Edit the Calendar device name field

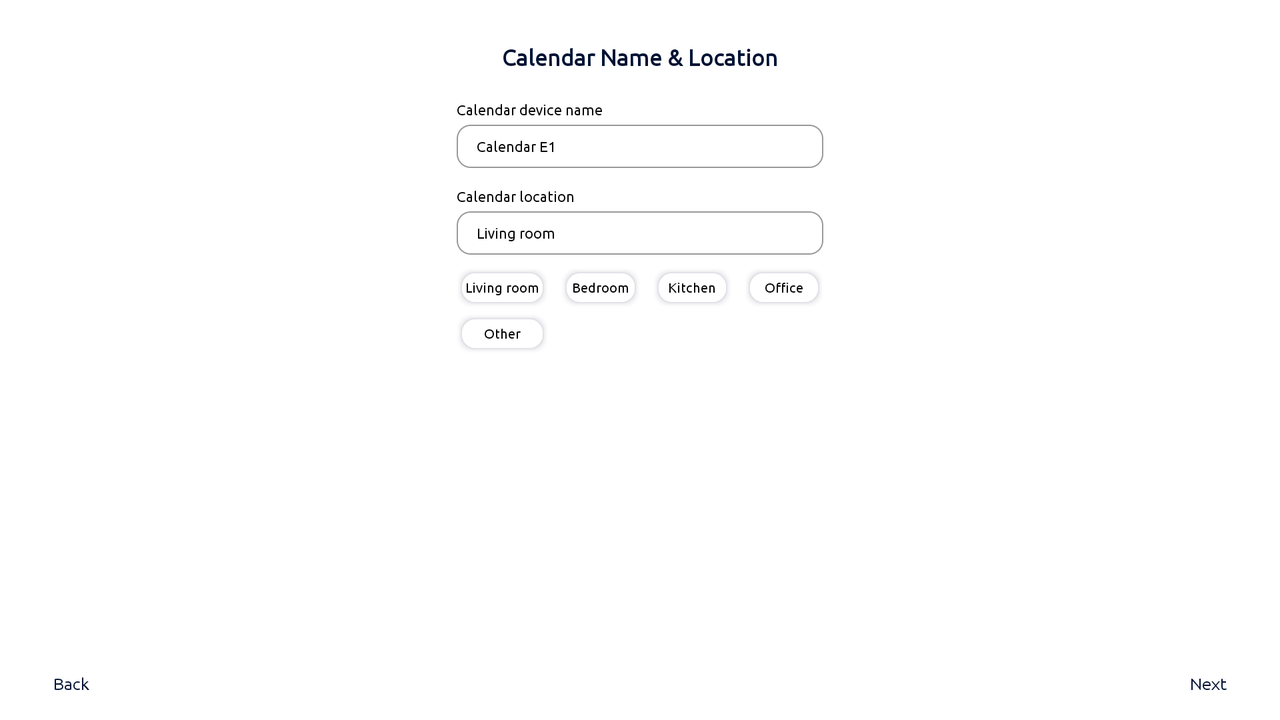click(640, 147)
